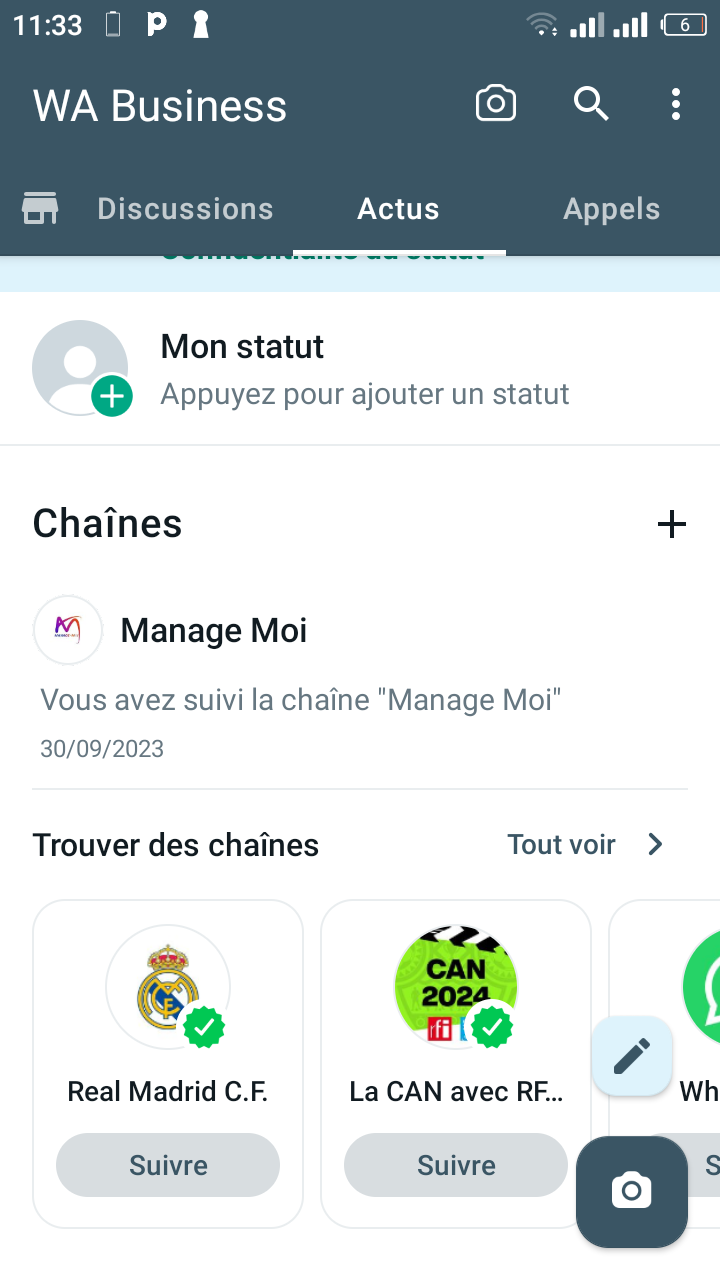This screenshot has height=1280, width=720.
Task: Tap Tout voir to see all channels
Action: pyautogui.click(x=585, y=845)
